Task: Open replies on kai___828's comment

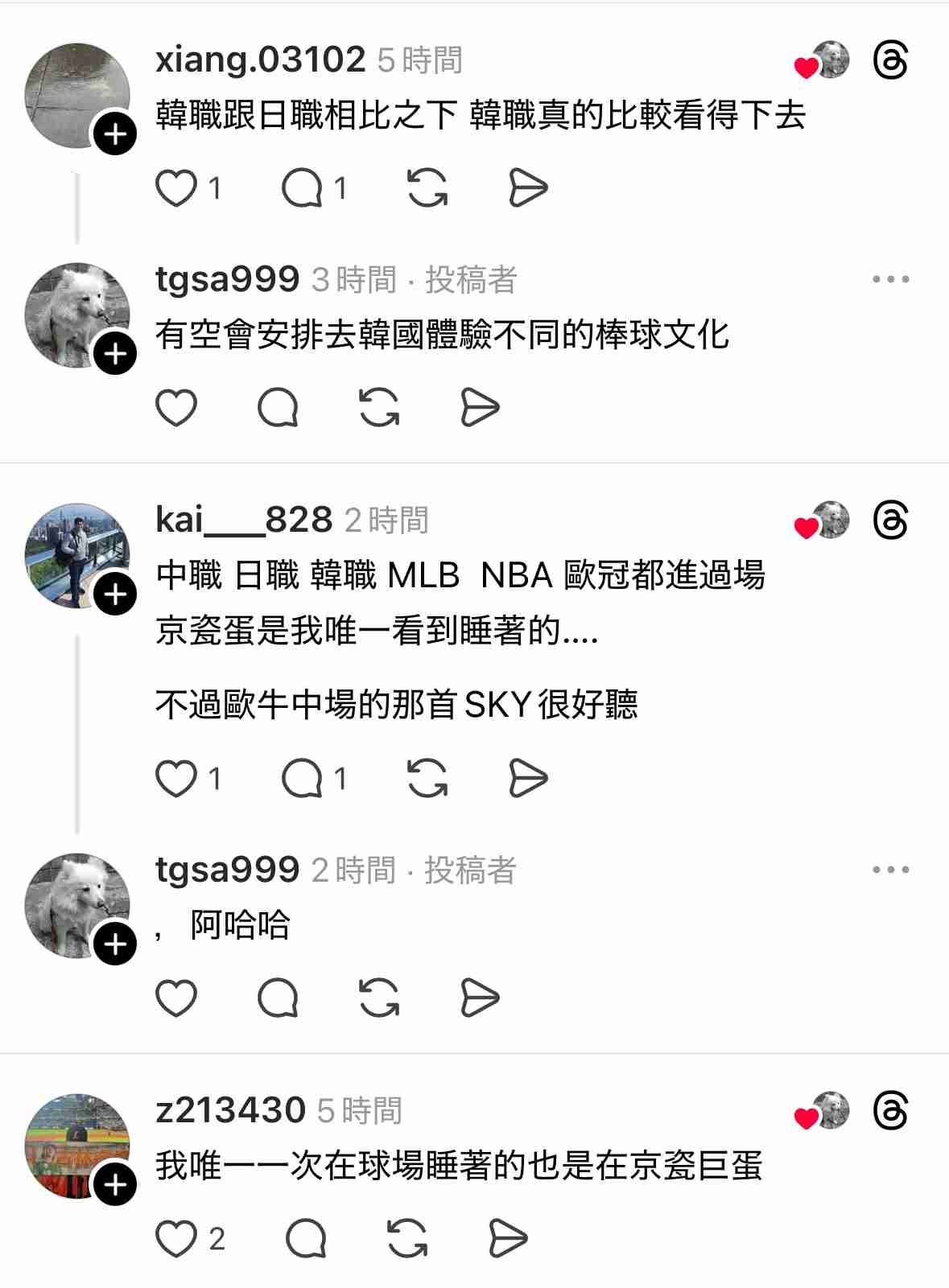Action: [302, 779]
